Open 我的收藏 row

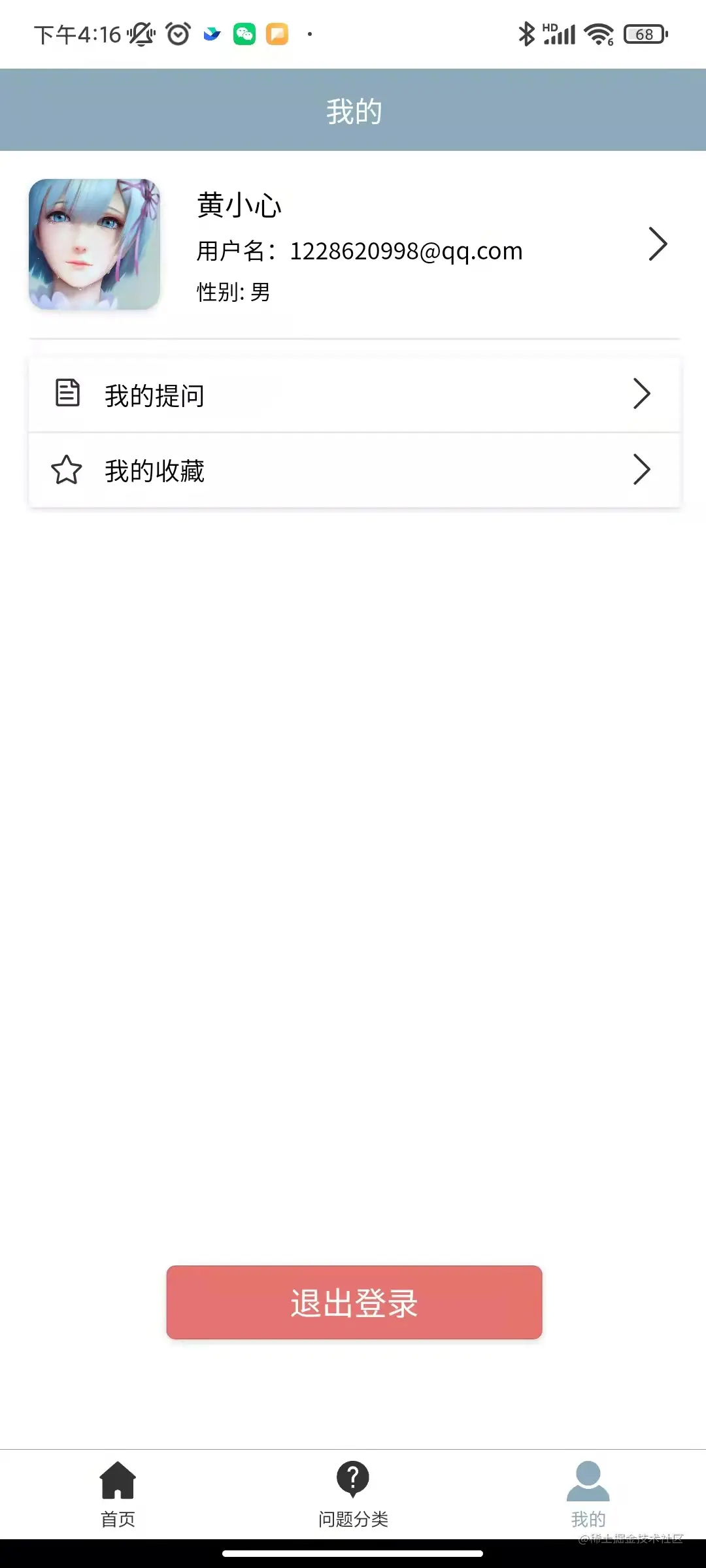(354, 470)
